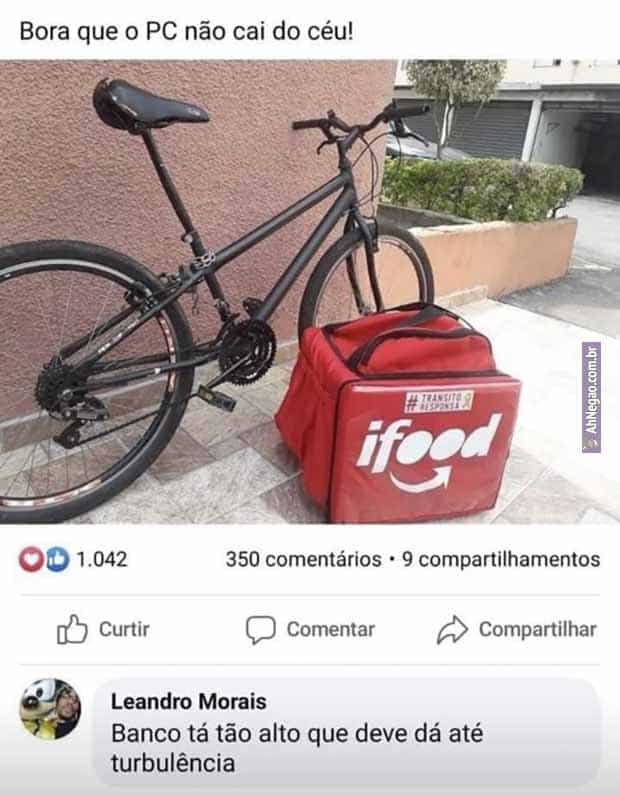View the 1.042 reactions list
The image size is (620, 795).
click(74, 559)
